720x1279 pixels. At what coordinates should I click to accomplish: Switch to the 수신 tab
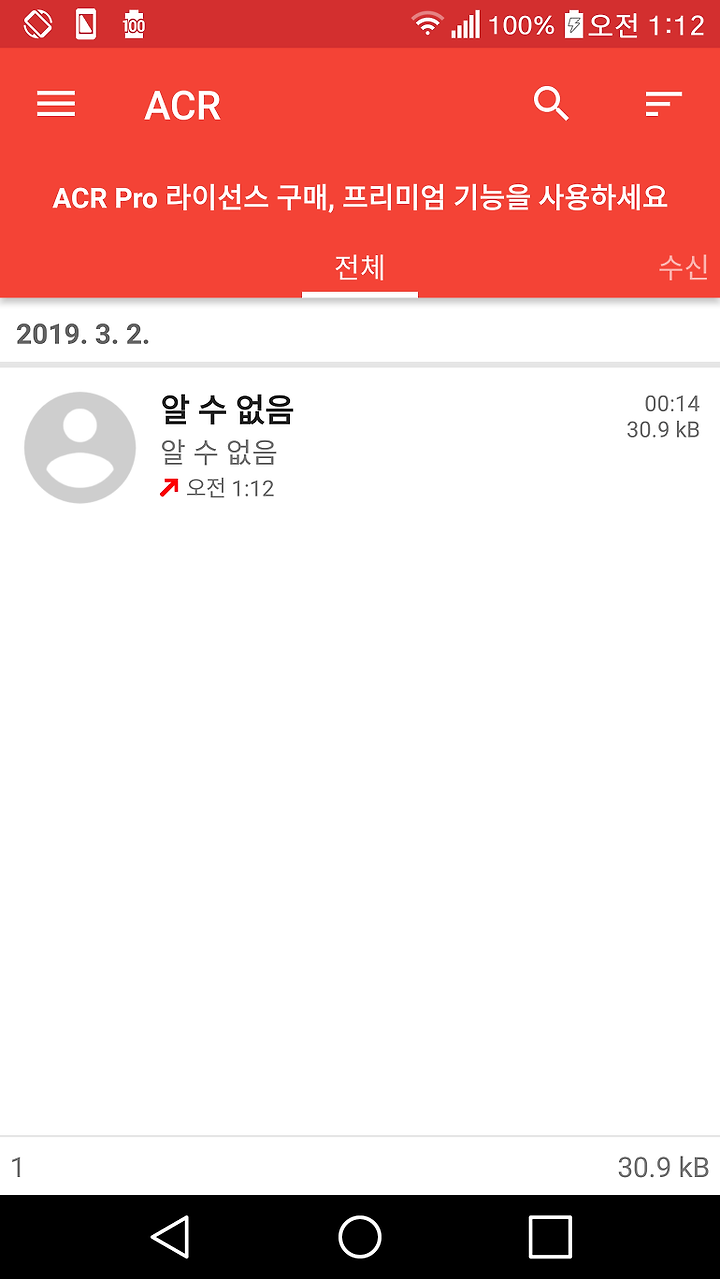pos(684,267)
